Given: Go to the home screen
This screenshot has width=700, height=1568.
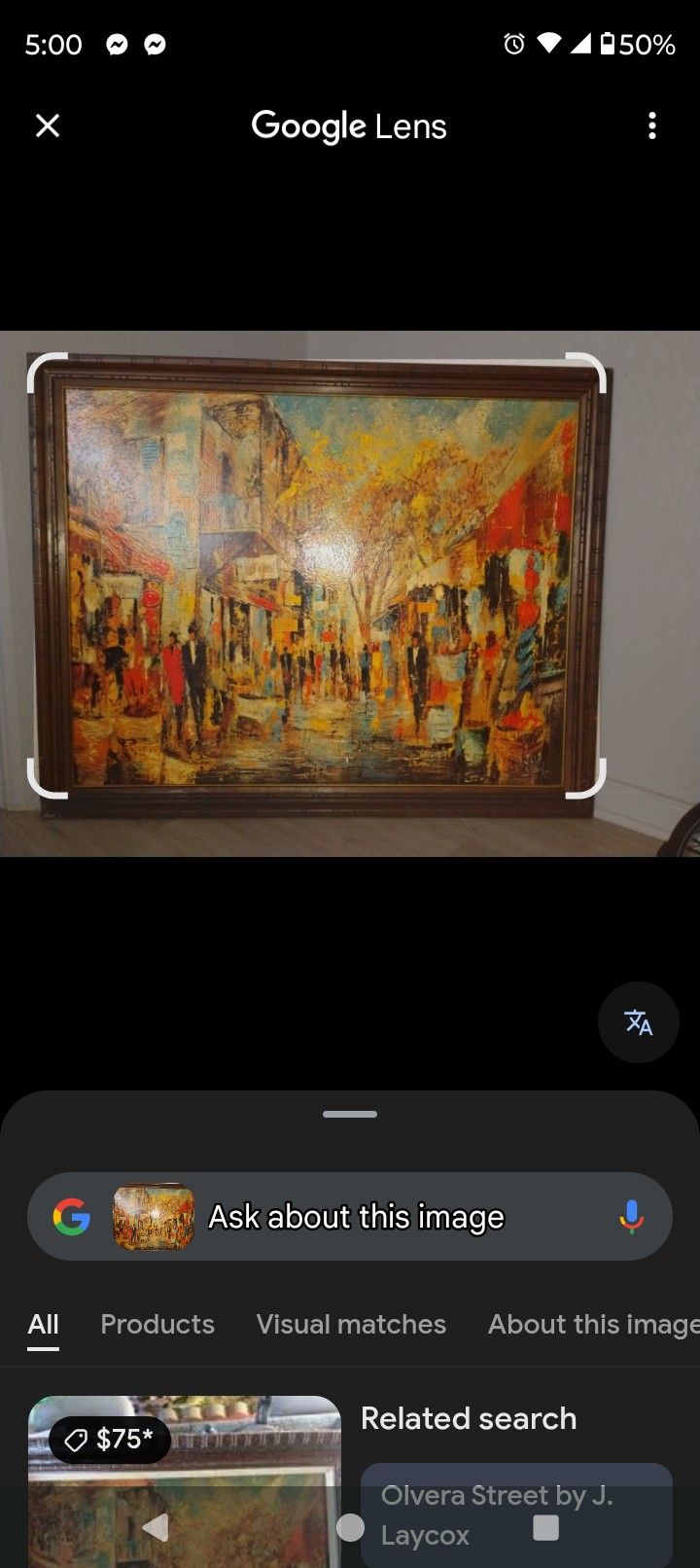Looking at the screenshot, I should pos(350,1528).
